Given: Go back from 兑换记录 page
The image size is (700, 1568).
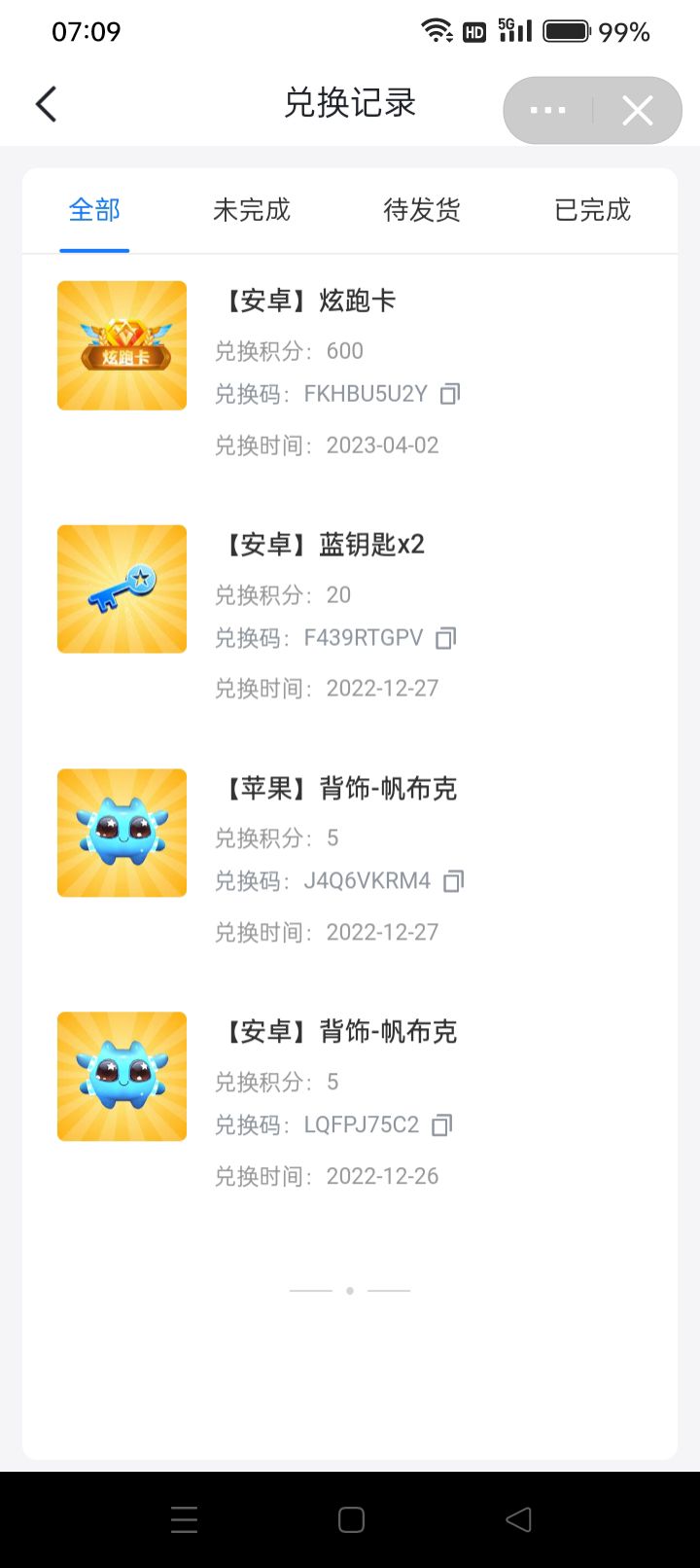Looking at the screenshot, I should point(46,104).
